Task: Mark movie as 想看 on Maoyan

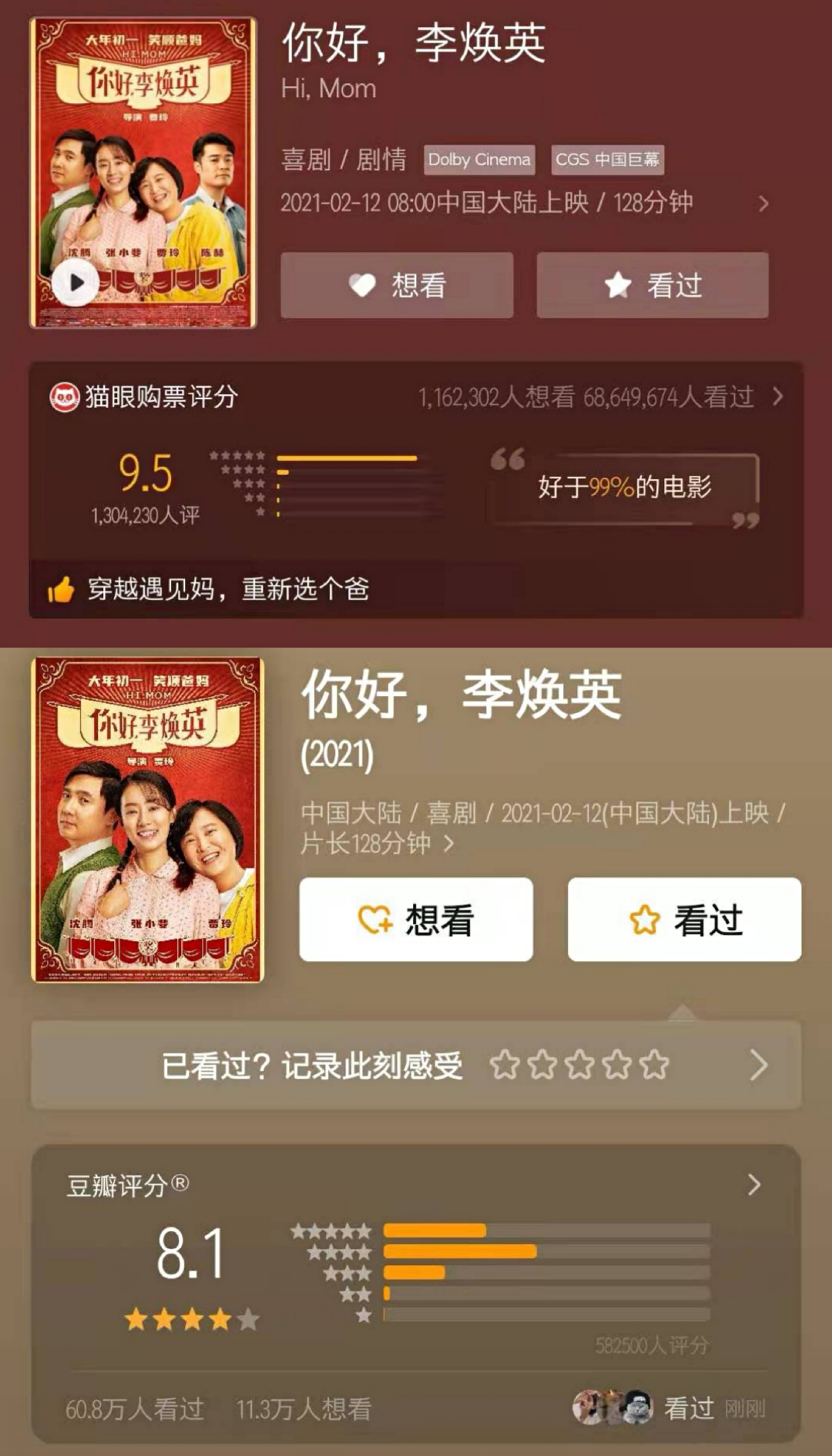Action: pos(396,285)
